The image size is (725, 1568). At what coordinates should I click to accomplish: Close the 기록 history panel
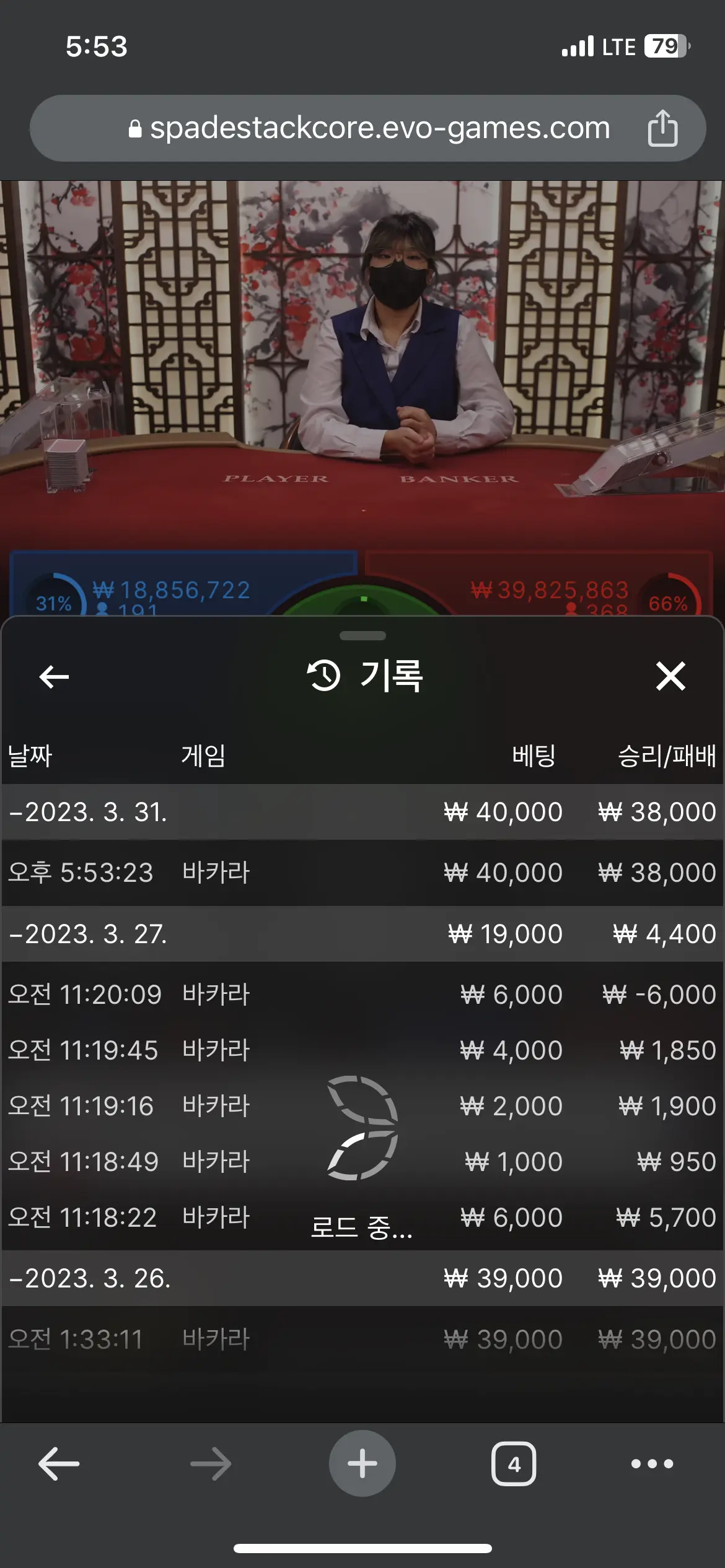click(x=670, y=676)
